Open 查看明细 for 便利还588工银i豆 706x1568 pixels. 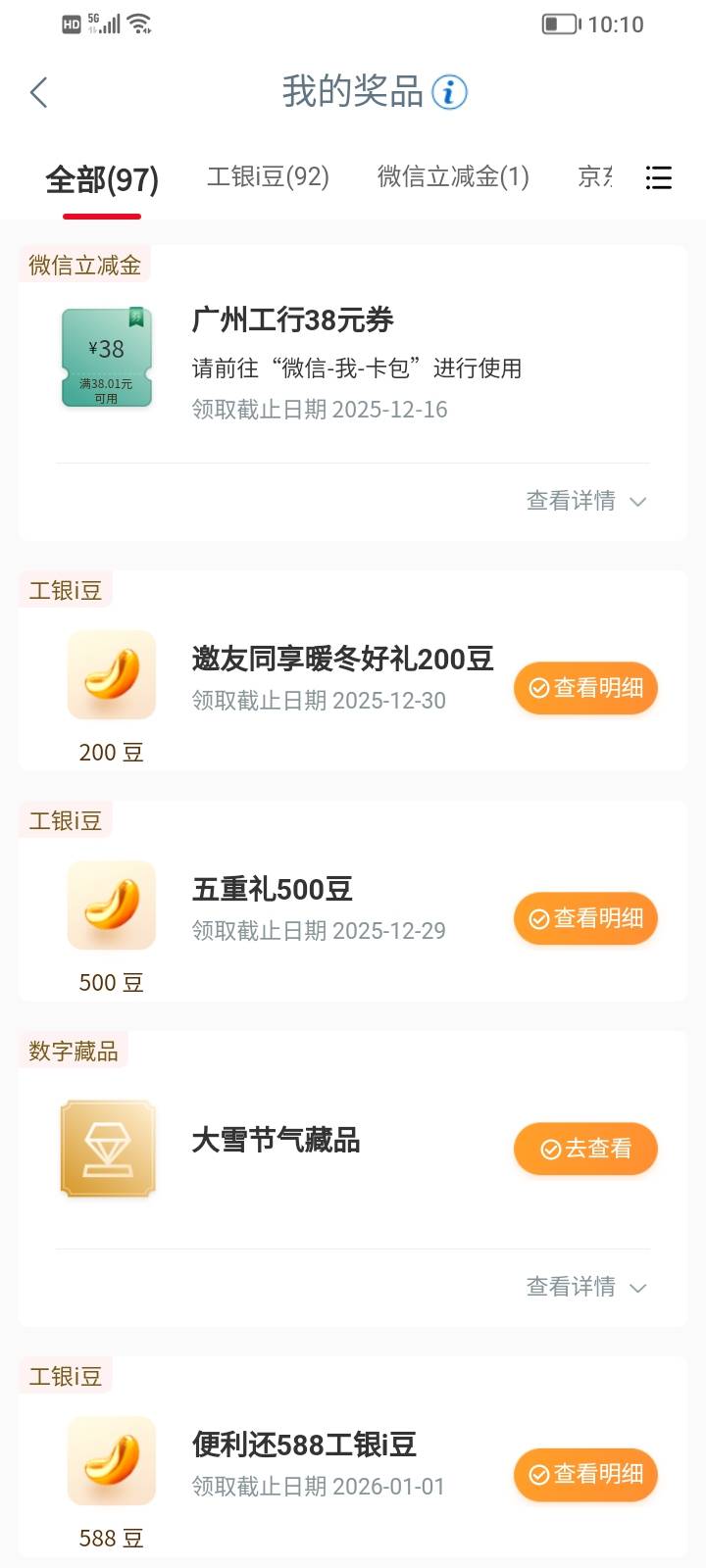pyautogui.click(x=585, y=1474)
